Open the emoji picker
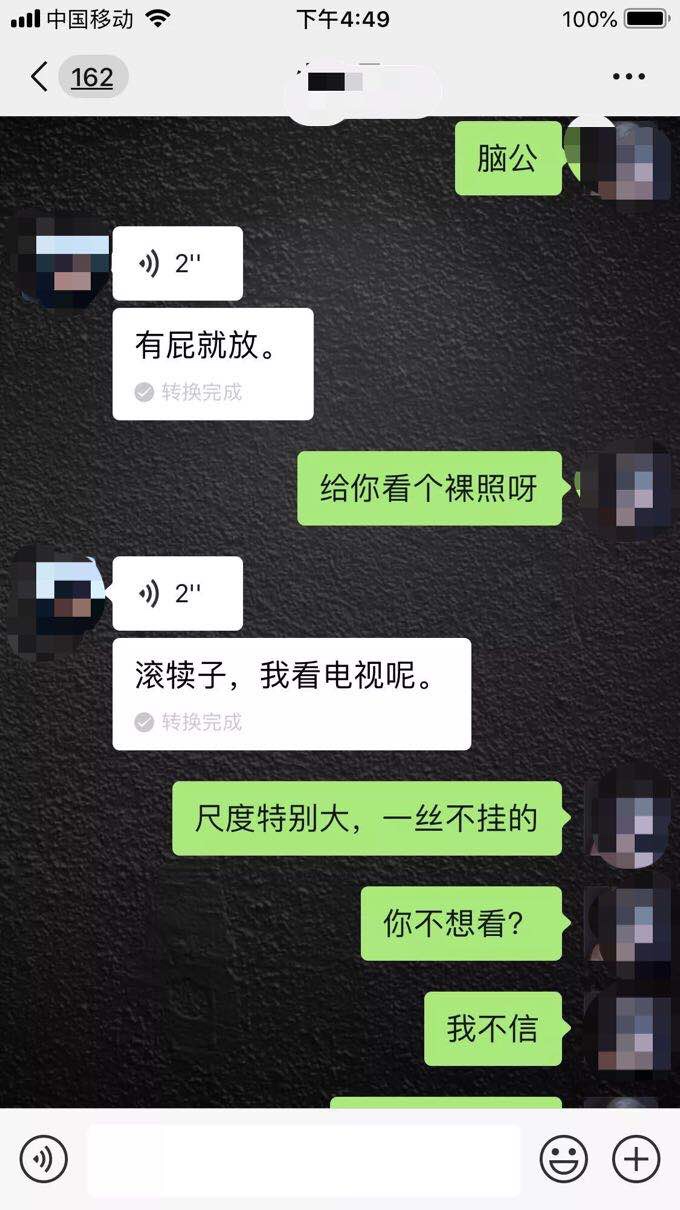The width and height of the screenshot is (680, 1210). click(x=563, y=1160)
